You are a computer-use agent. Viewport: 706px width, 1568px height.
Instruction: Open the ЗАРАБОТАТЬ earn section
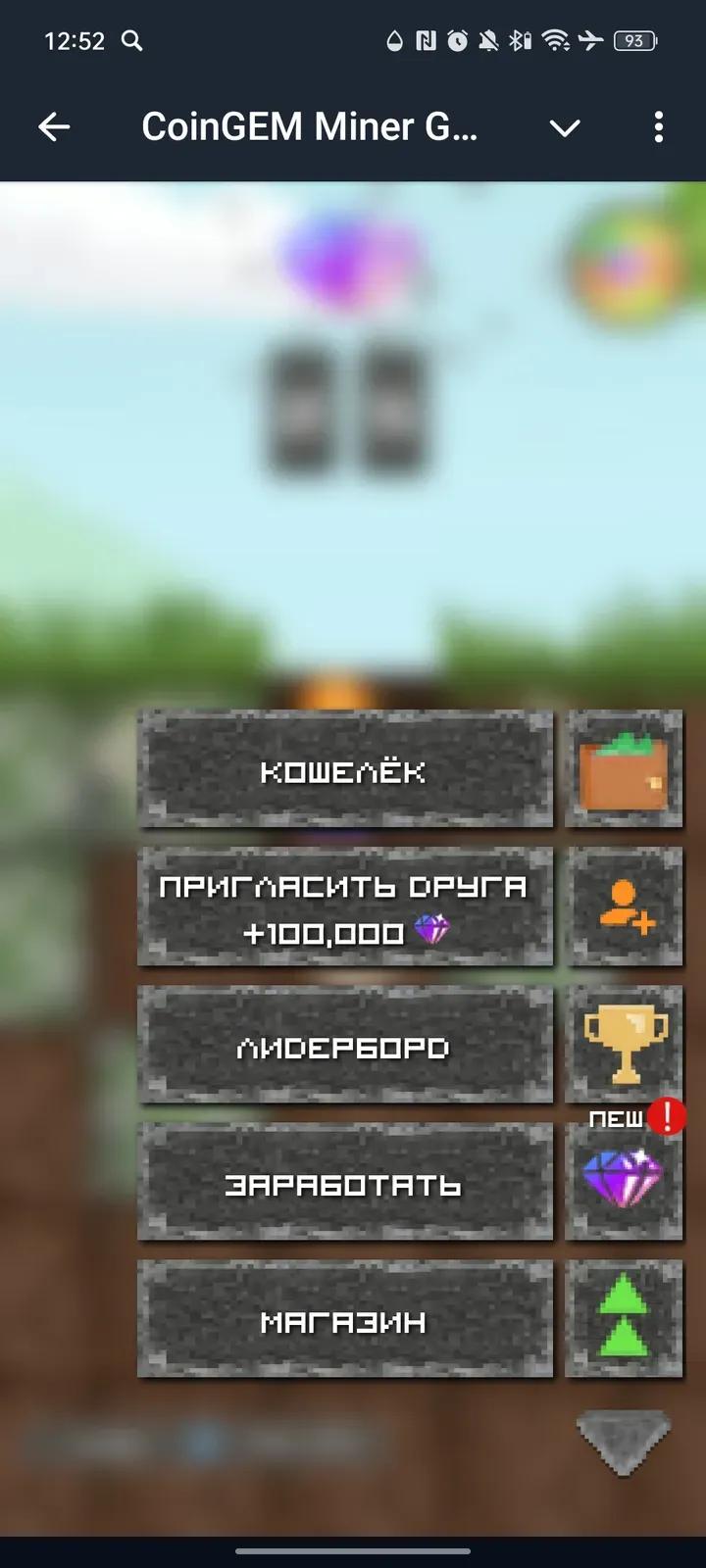[345, 1182]
